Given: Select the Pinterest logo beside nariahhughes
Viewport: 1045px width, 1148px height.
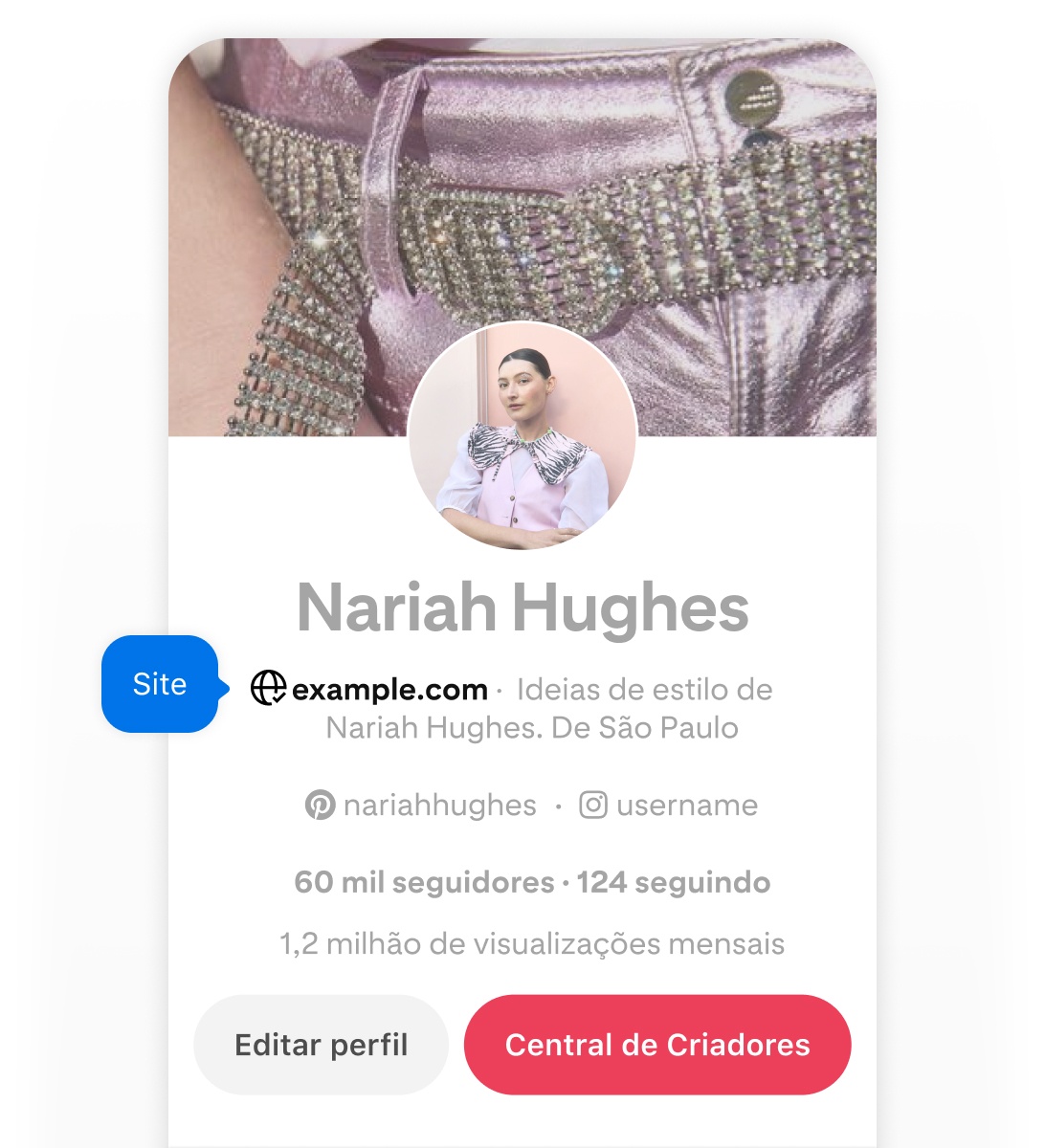Looking at the screenshot, I should pyautogui.click(x=321, y=805).
